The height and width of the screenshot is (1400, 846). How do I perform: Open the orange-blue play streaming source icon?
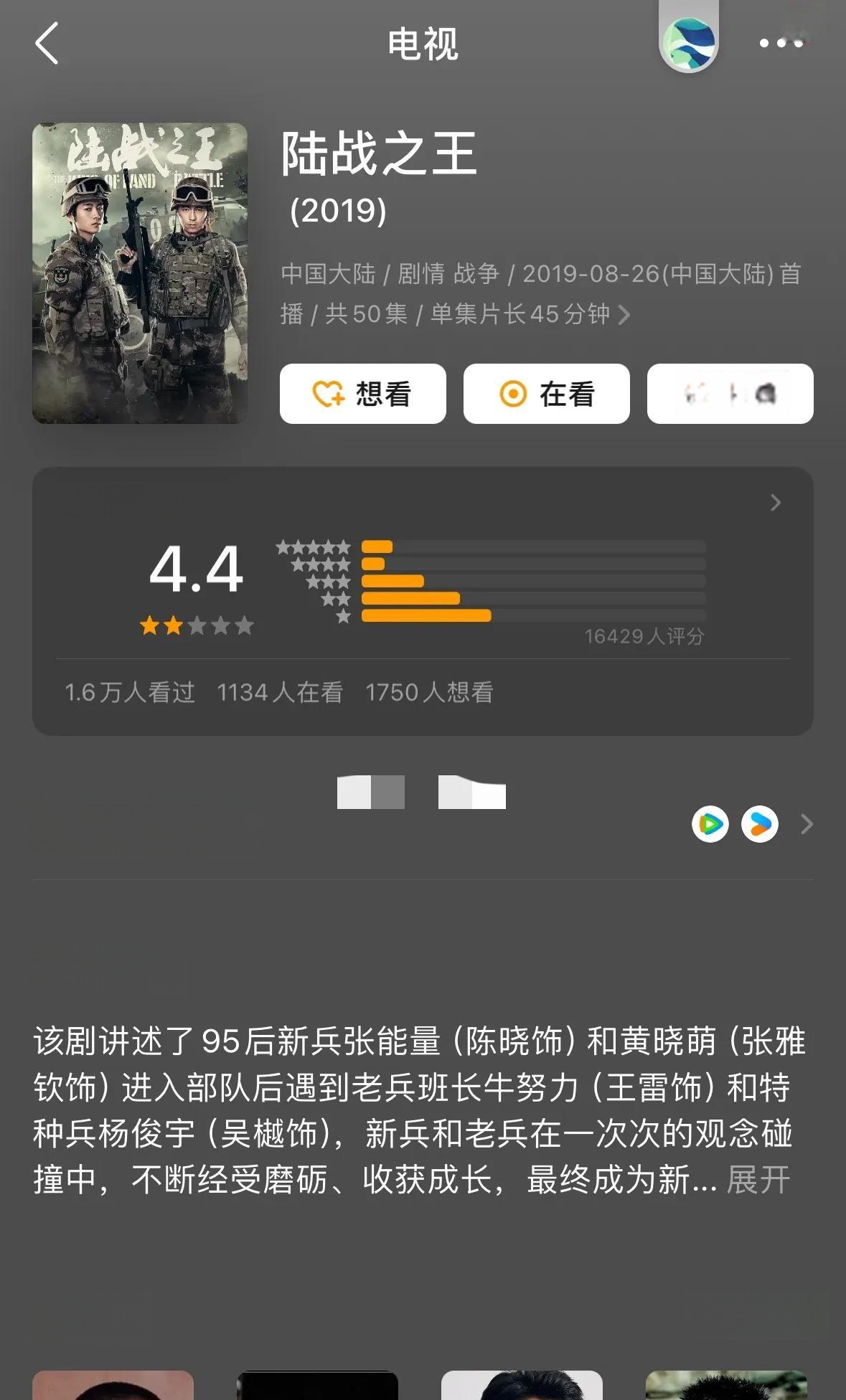[x=760, y=824]
